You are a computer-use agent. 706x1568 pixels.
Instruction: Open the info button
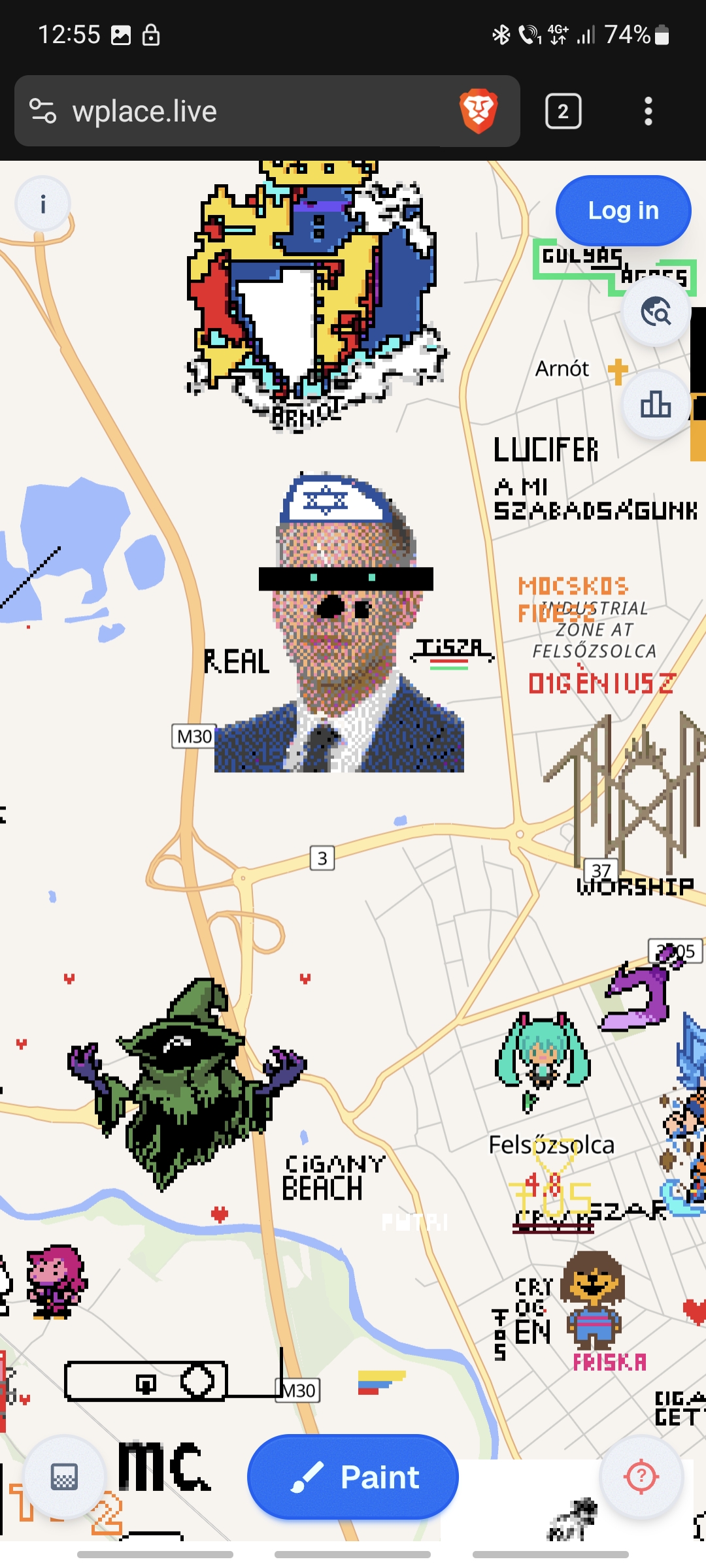43,204
